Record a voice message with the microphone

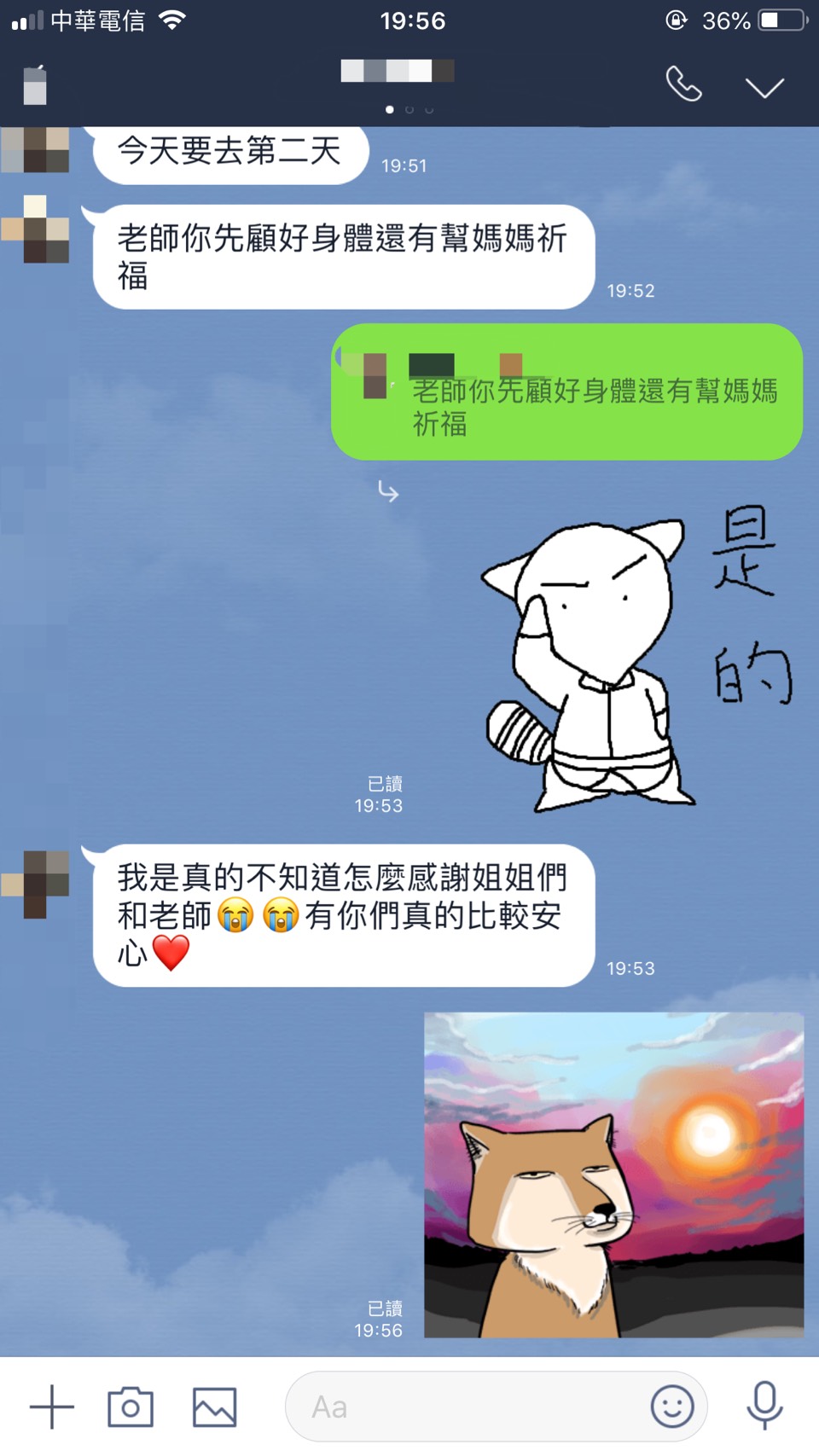pyautogui.click(x=764, y=1406)
